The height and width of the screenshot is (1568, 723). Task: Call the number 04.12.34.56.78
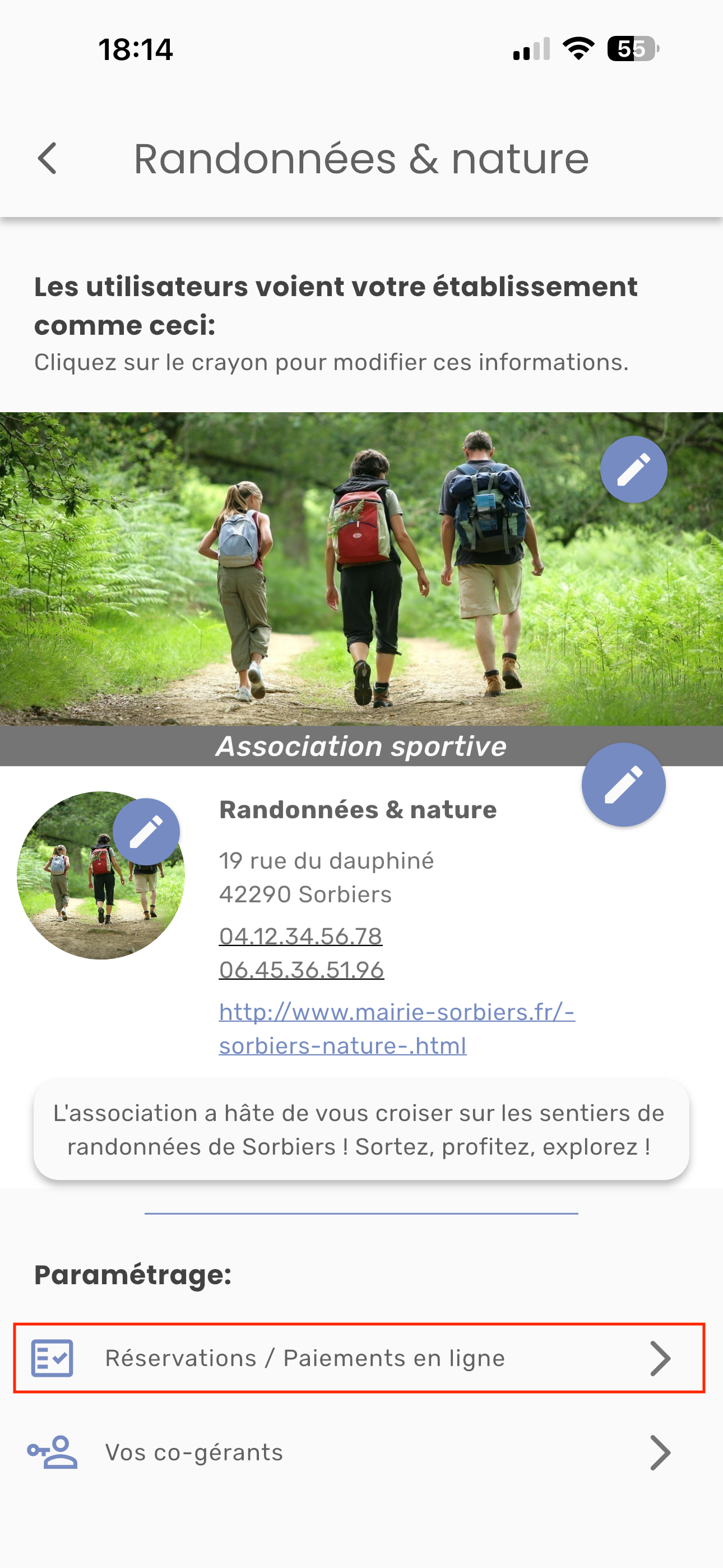click(300, 936)
